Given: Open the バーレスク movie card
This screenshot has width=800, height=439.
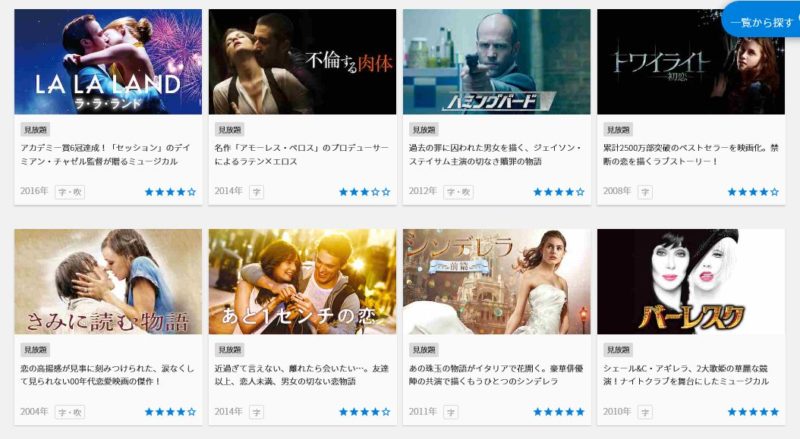Looking at the screenshot, I should [690, 282].
